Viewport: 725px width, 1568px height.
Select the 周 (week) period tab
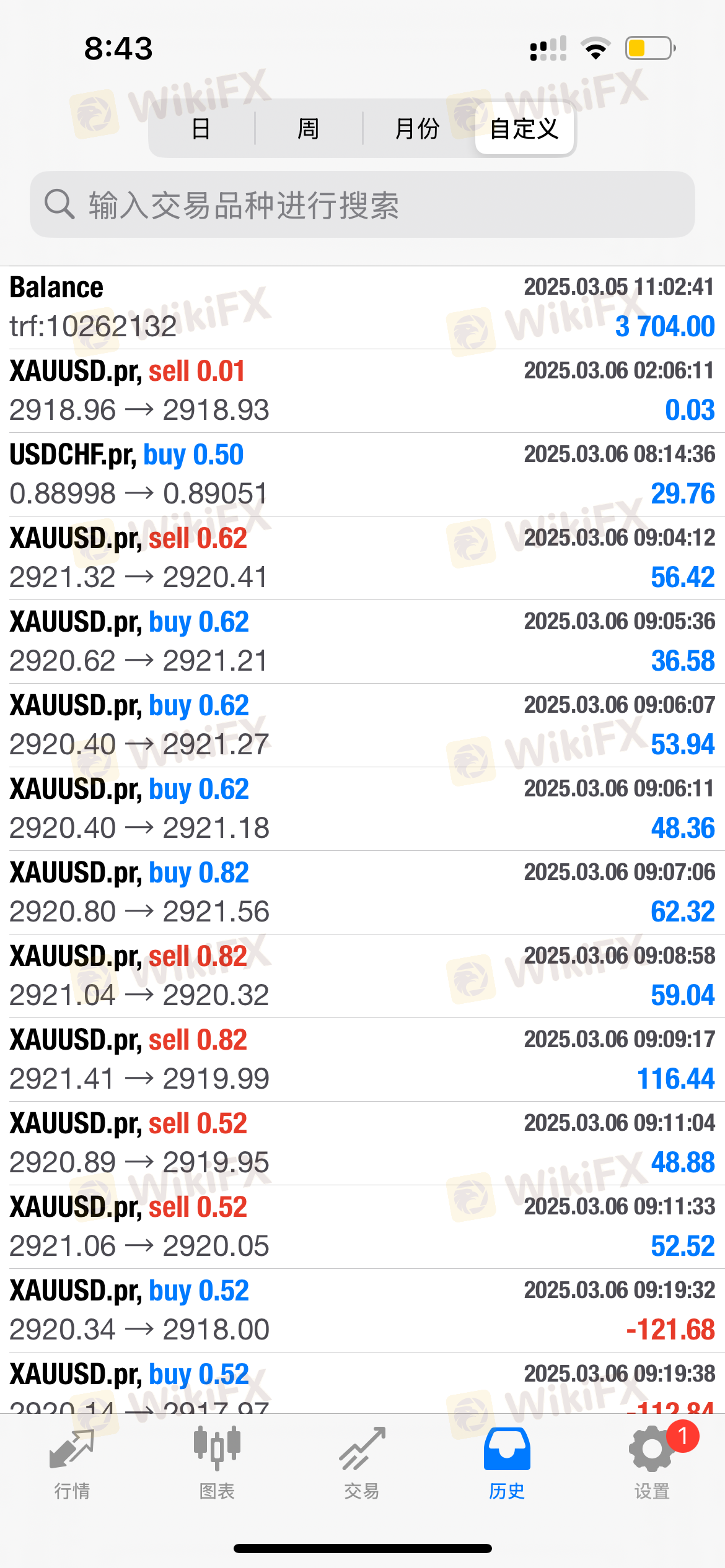(x=308, y=129)
